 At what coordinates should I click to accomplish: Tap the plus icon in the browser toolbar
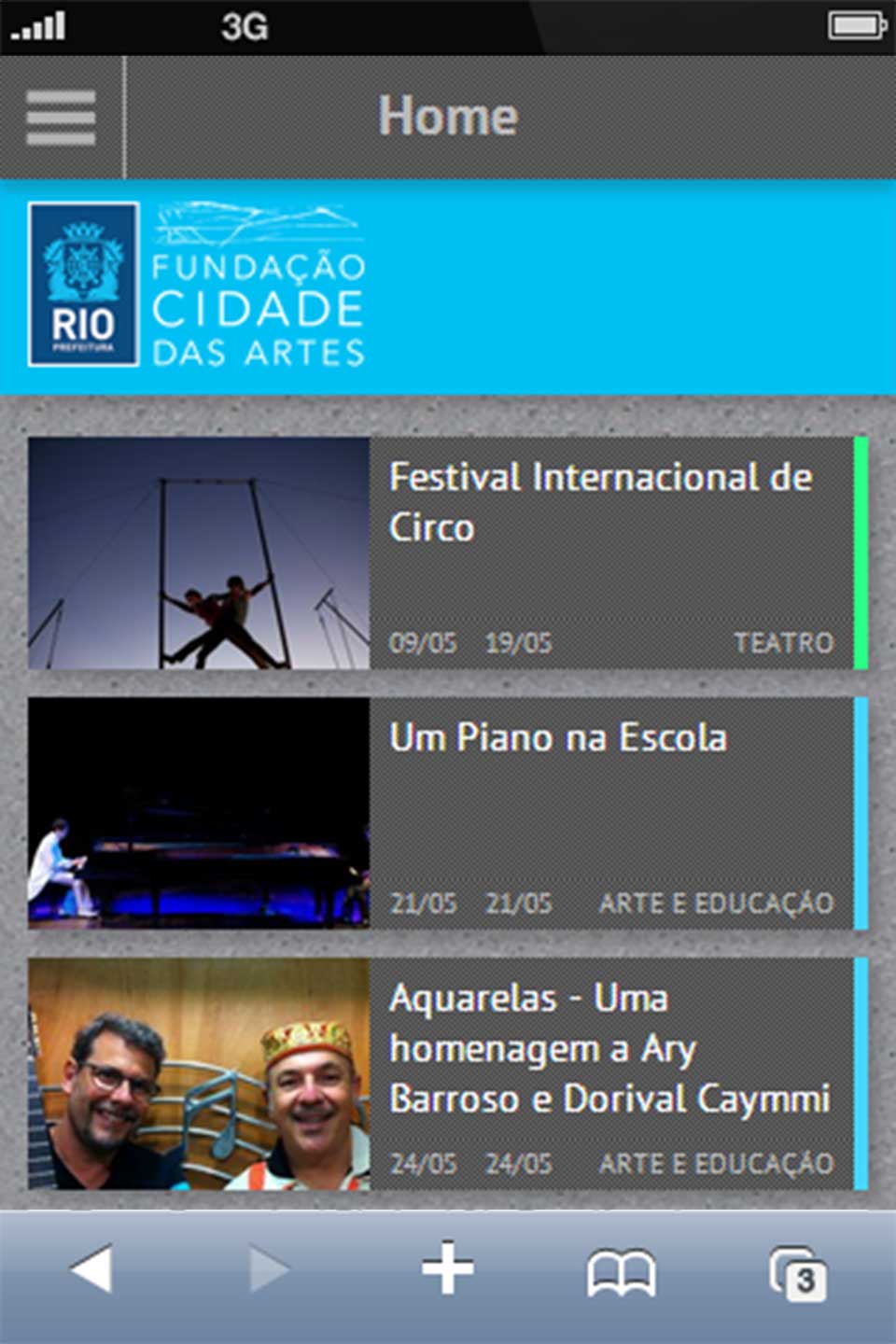(x=447, y=1269)
